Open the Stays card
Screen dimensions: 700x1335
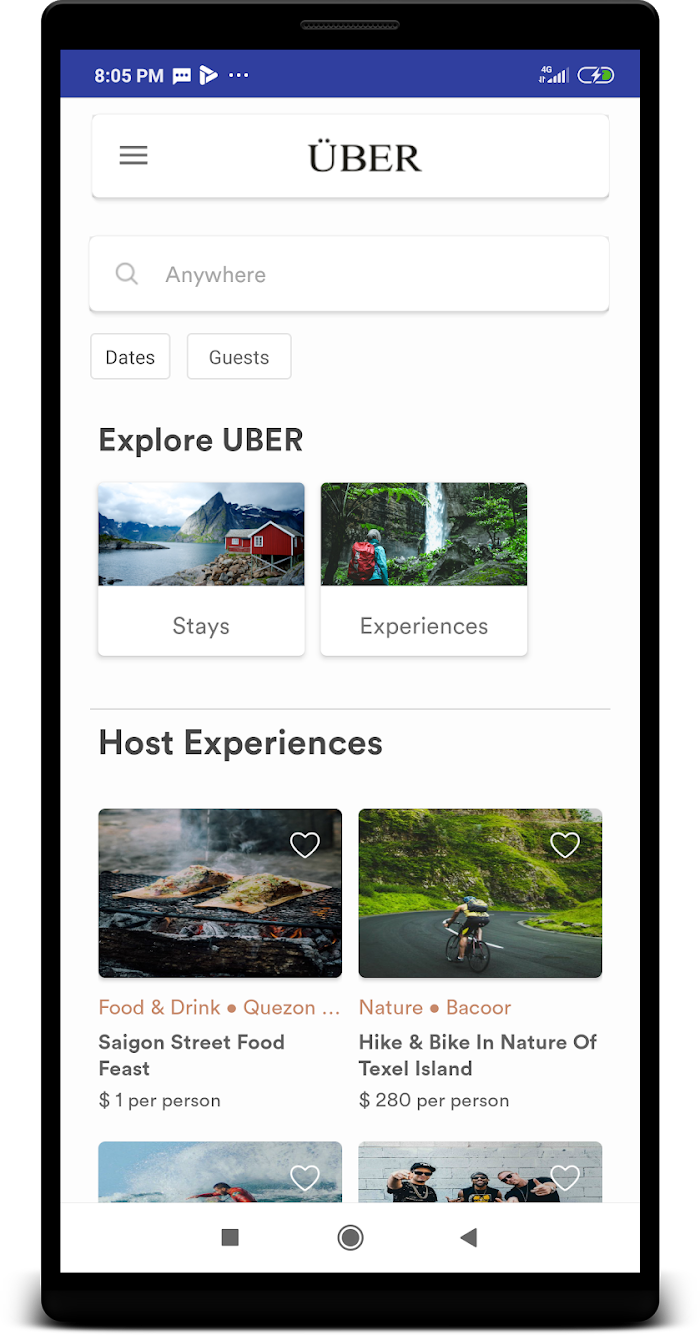click(201, 569)
